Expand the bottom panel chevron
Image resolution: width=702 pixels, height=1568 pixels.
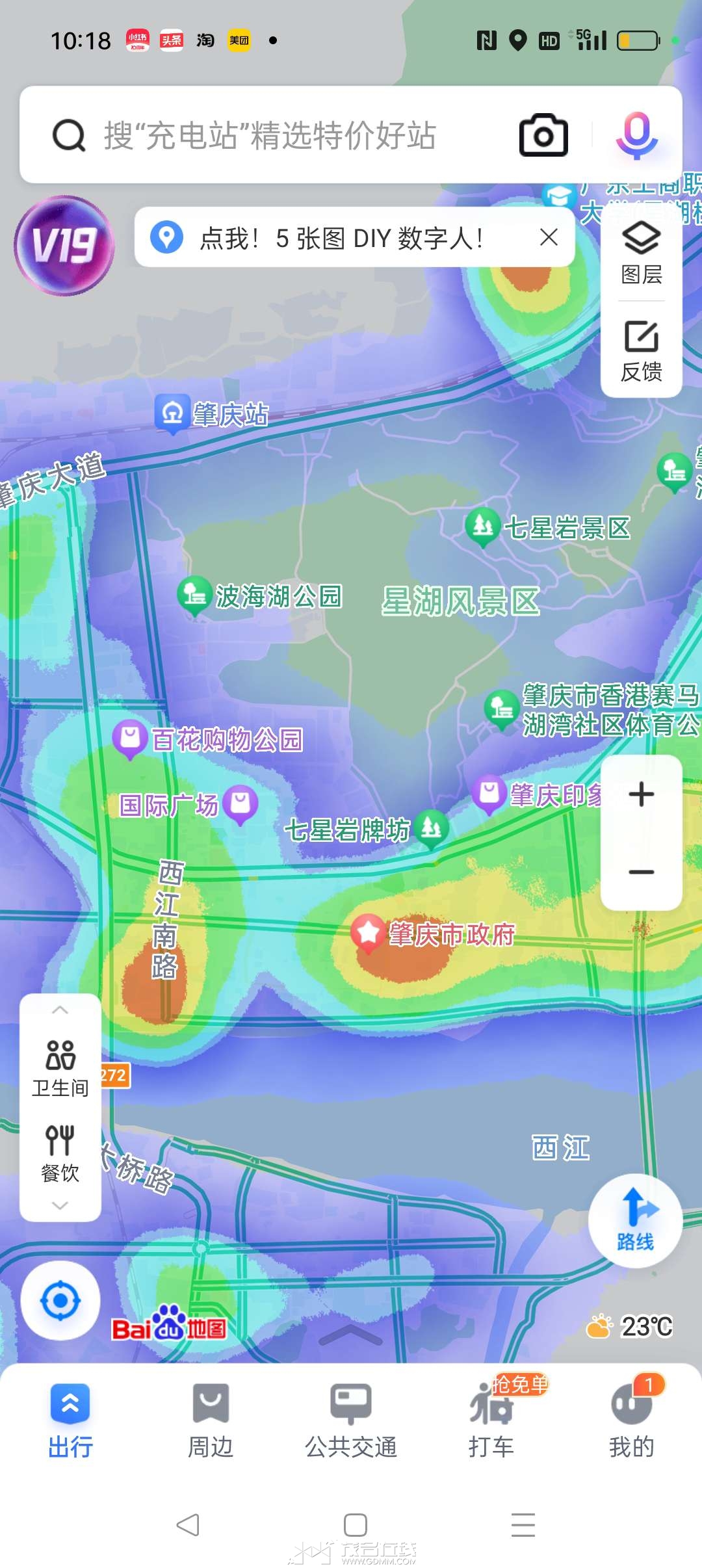351,1333
